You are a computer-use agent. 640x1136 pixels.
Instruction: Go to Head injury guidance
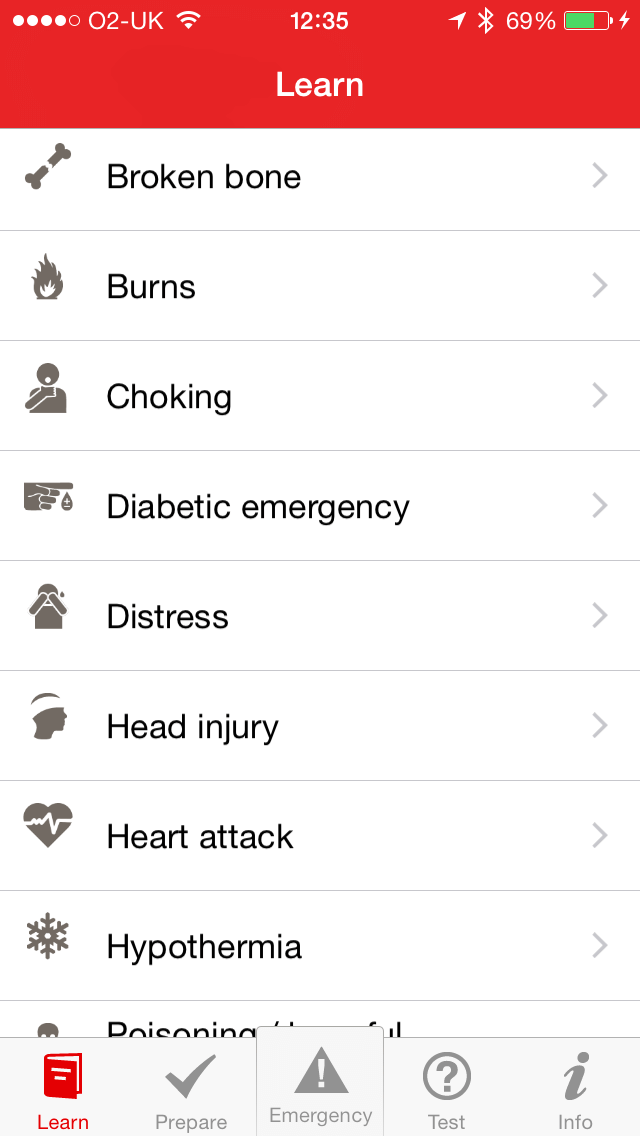pos(320,727)
